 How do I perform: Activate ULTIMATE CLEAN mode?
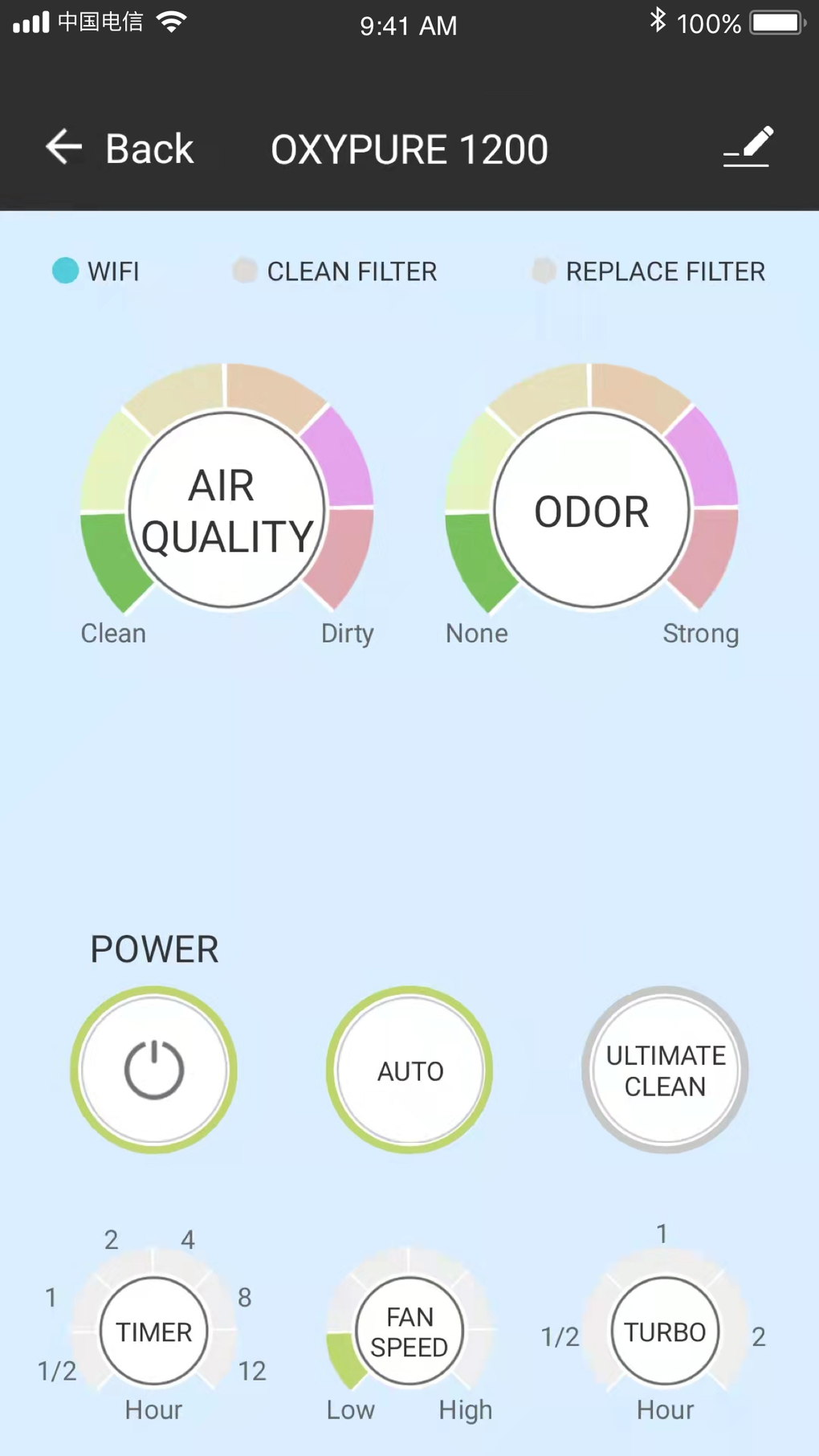point(665,1070)
